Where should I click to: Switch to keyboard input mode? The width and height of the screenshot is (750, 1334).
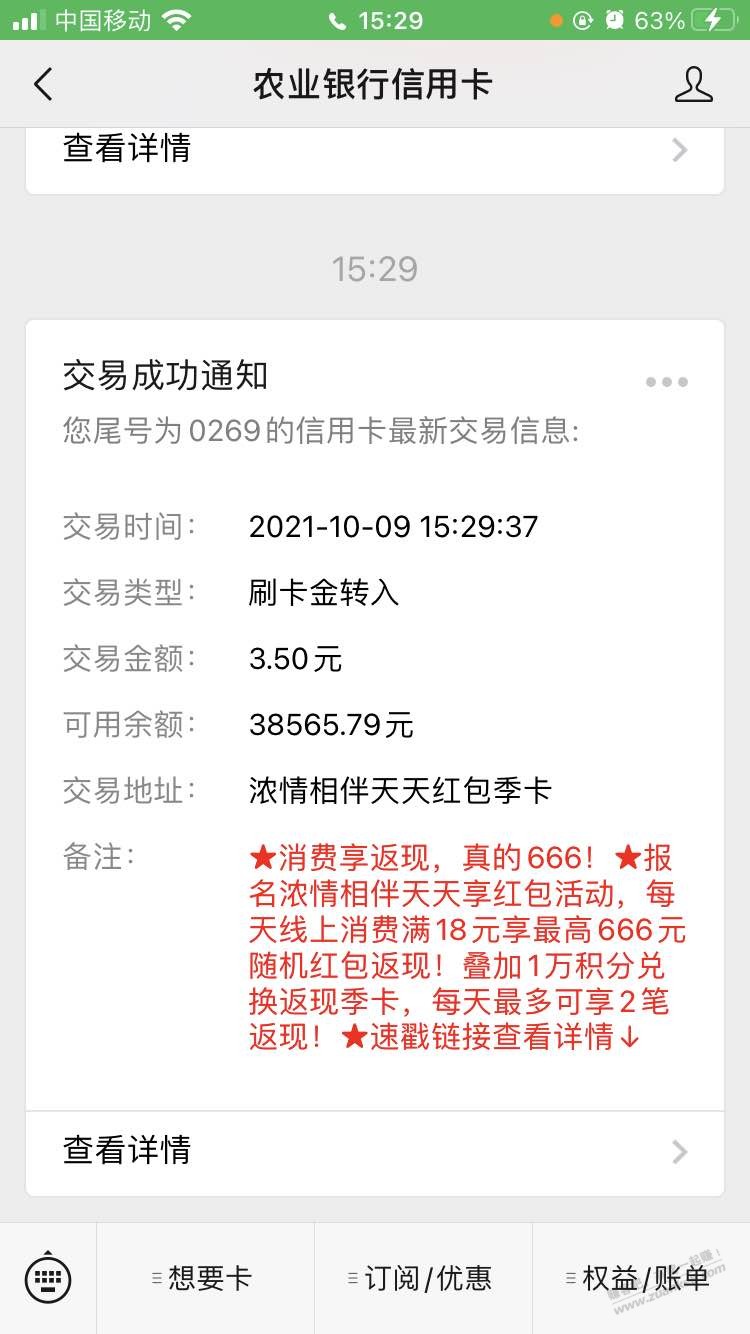pyautogui.click(x=48, y=1278)
